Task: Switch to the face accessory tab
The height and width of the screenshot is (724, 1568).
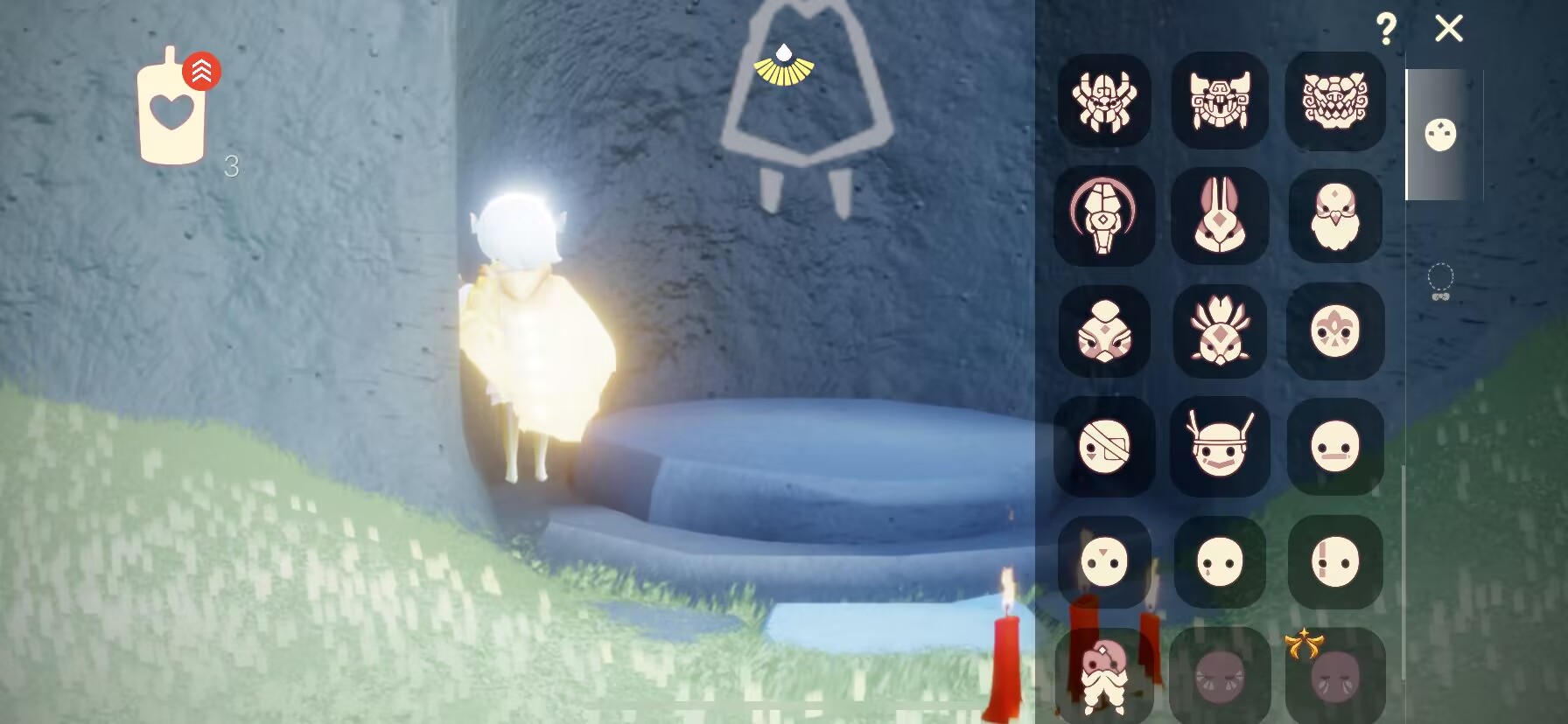Action: coord(1439,282)
